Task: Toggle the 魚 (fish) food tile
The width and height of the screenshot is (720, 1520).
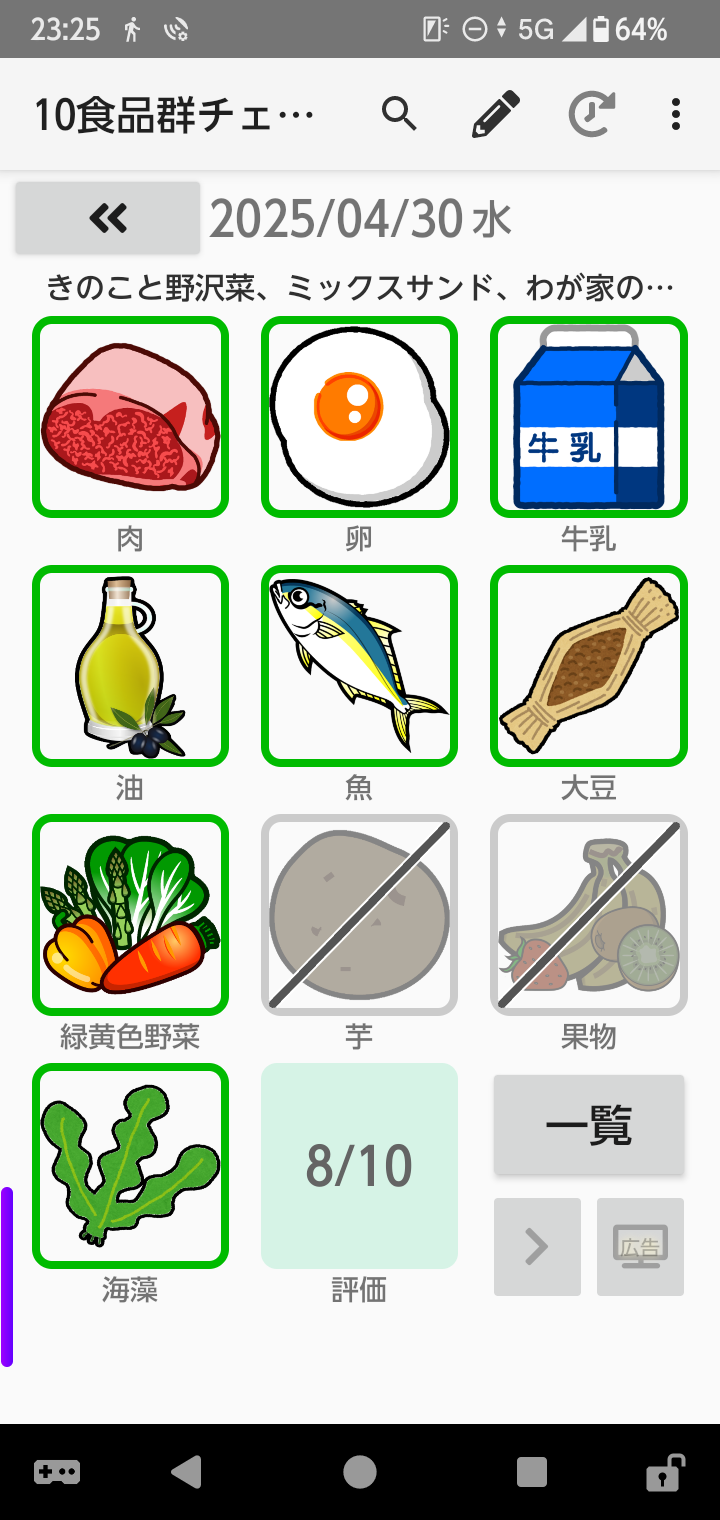Action: point(360,666)
